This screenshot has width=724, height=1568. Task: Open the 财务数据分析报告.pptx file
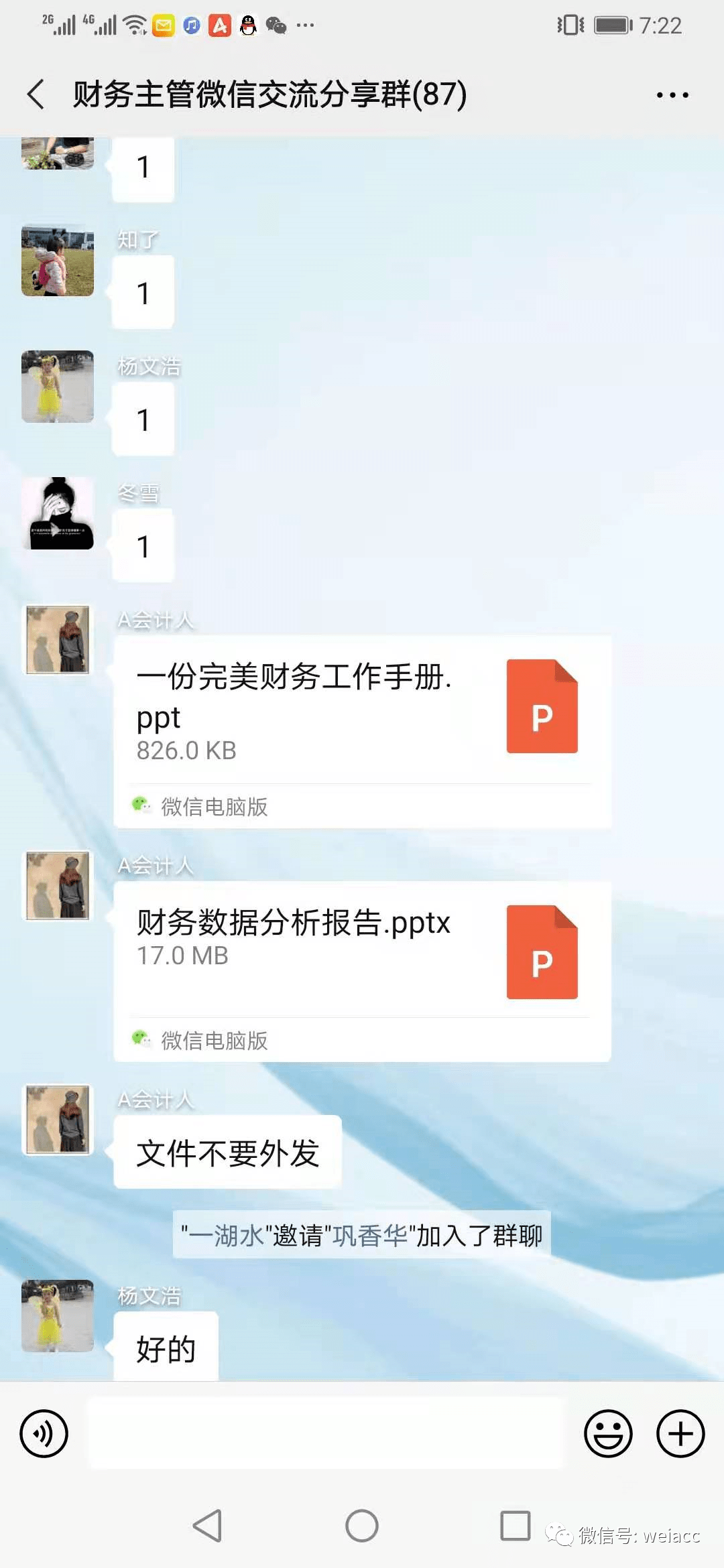coord(362,971)
